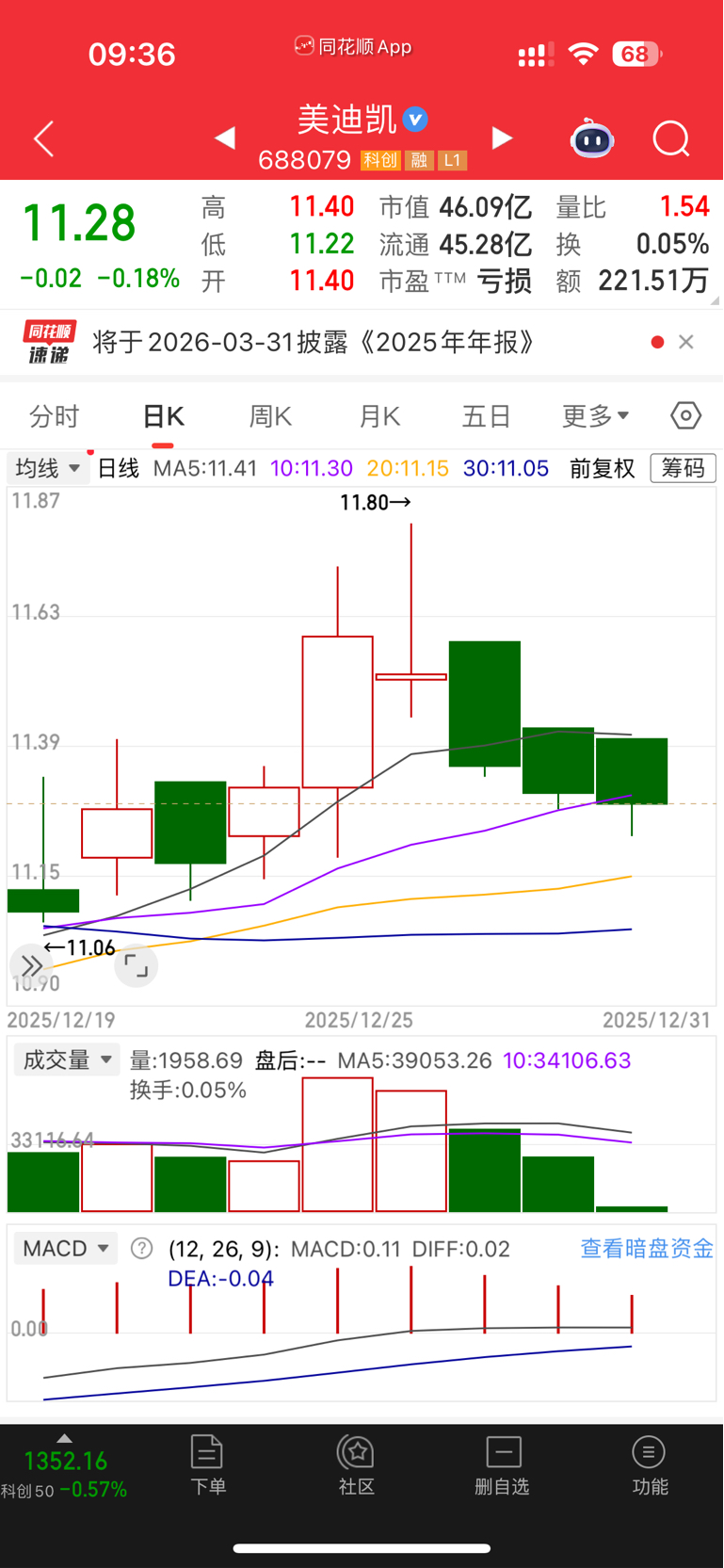Expand the 更多 chart period dropdown
This screenshot has height=1568, width=724.
coord(595,416)
